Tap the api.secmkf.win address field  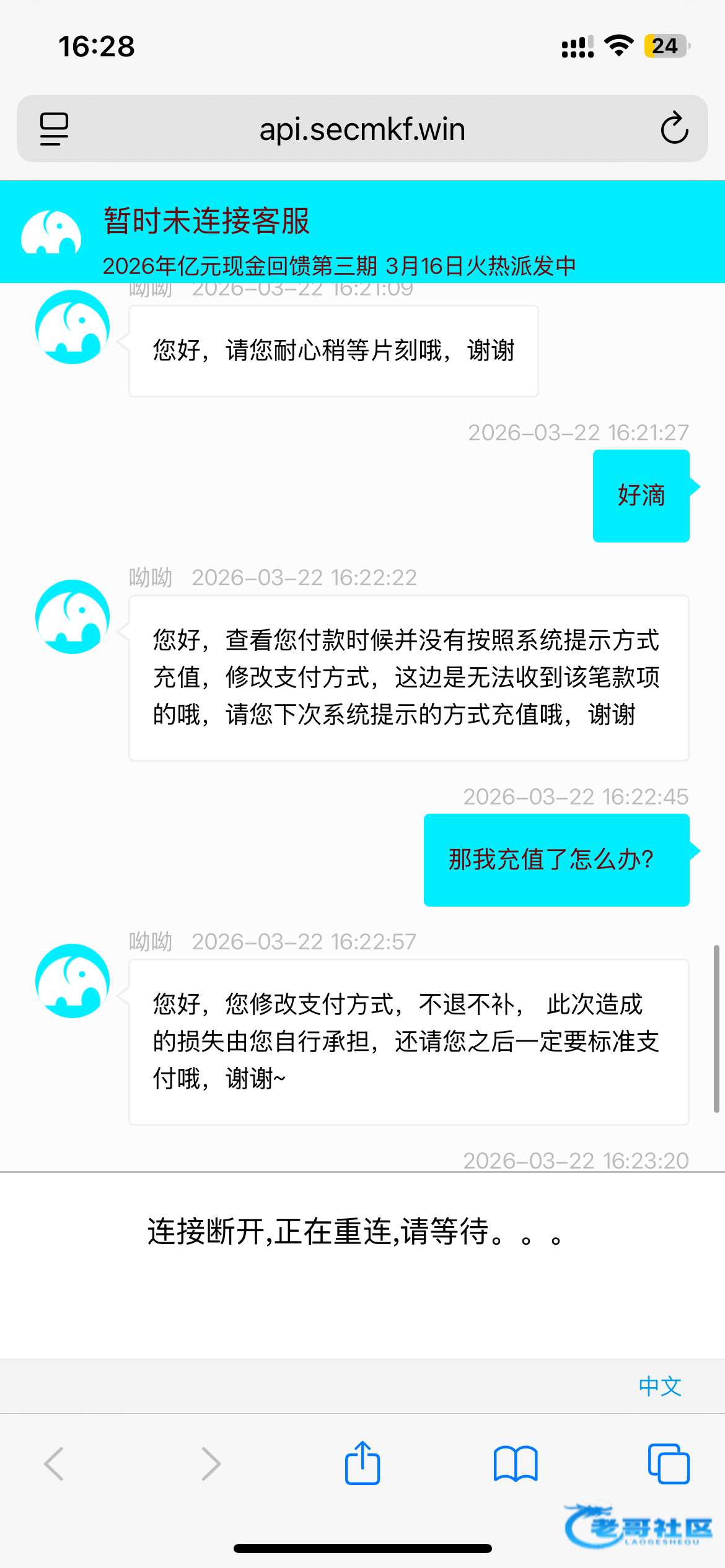pyautogui.click(x=362, y=129)
